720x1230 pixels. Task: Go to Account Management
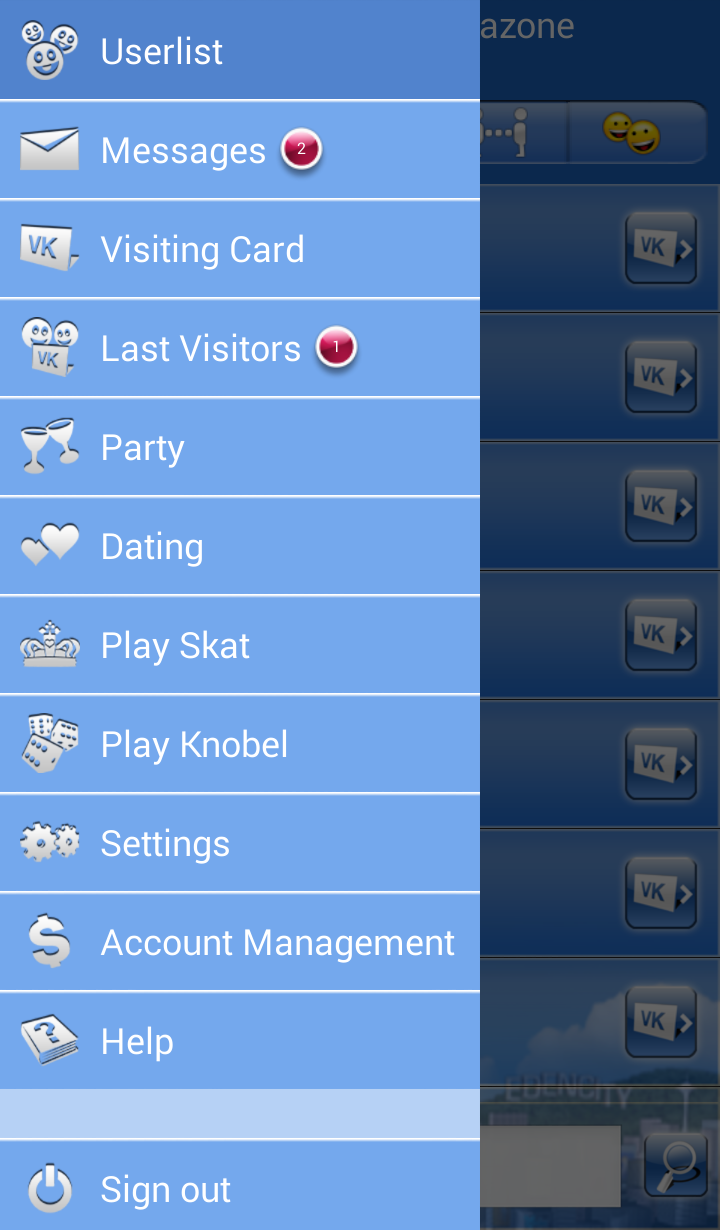pos(240,942)
